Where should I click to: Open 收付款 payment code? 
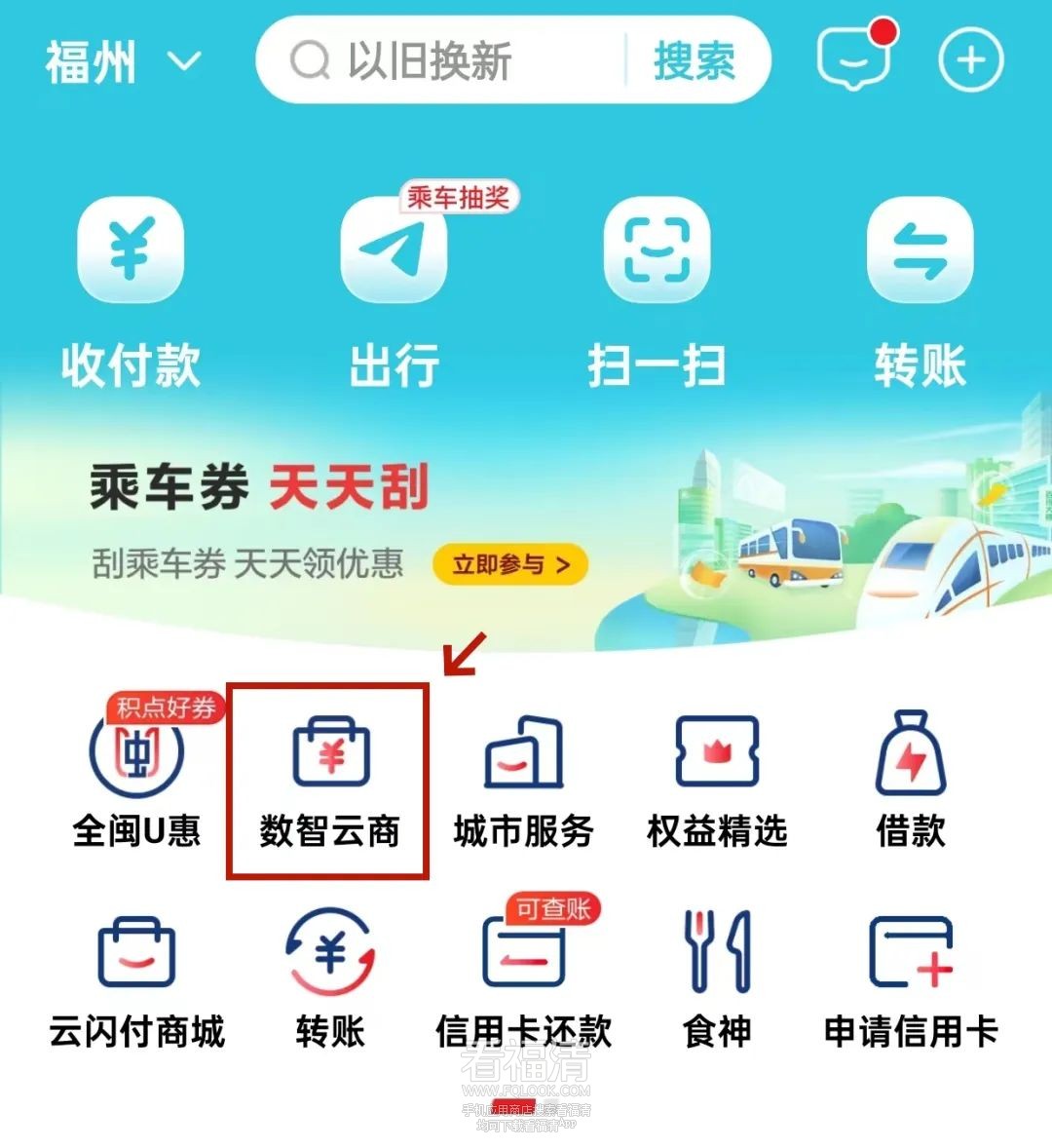pyautogui.click(x=131, y=292)
